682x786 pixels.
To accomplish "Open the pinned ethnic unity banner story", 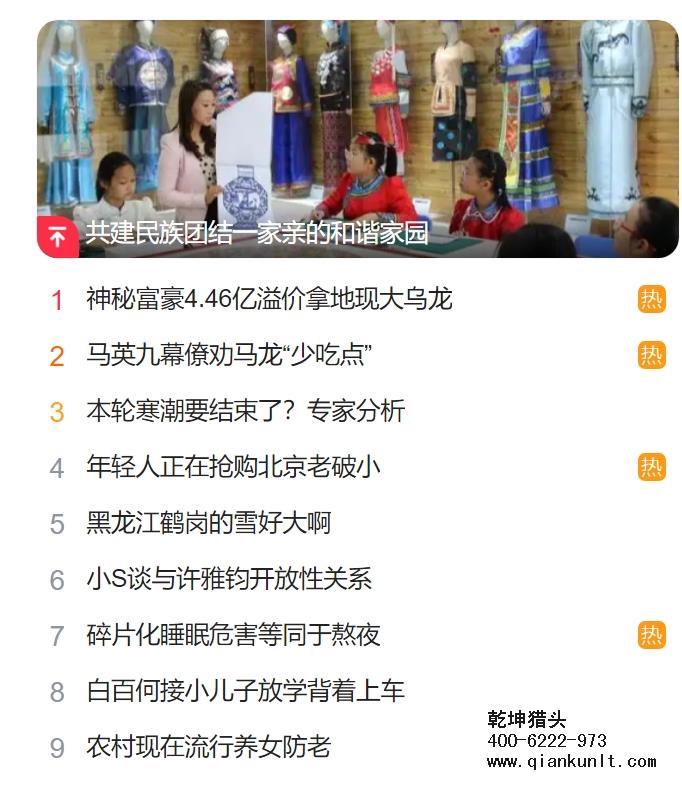I will (x=256, y=233).
